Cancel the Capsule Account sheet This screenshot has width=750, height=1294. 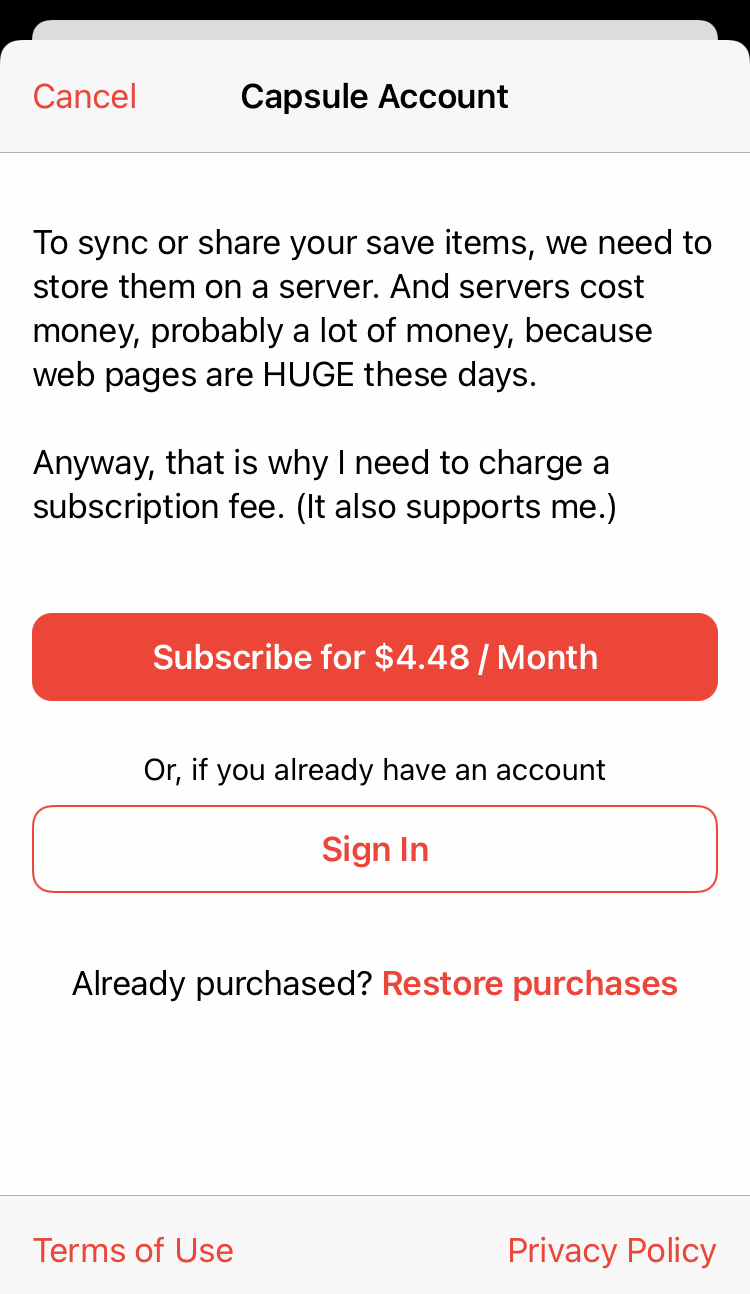coord(85,97)
